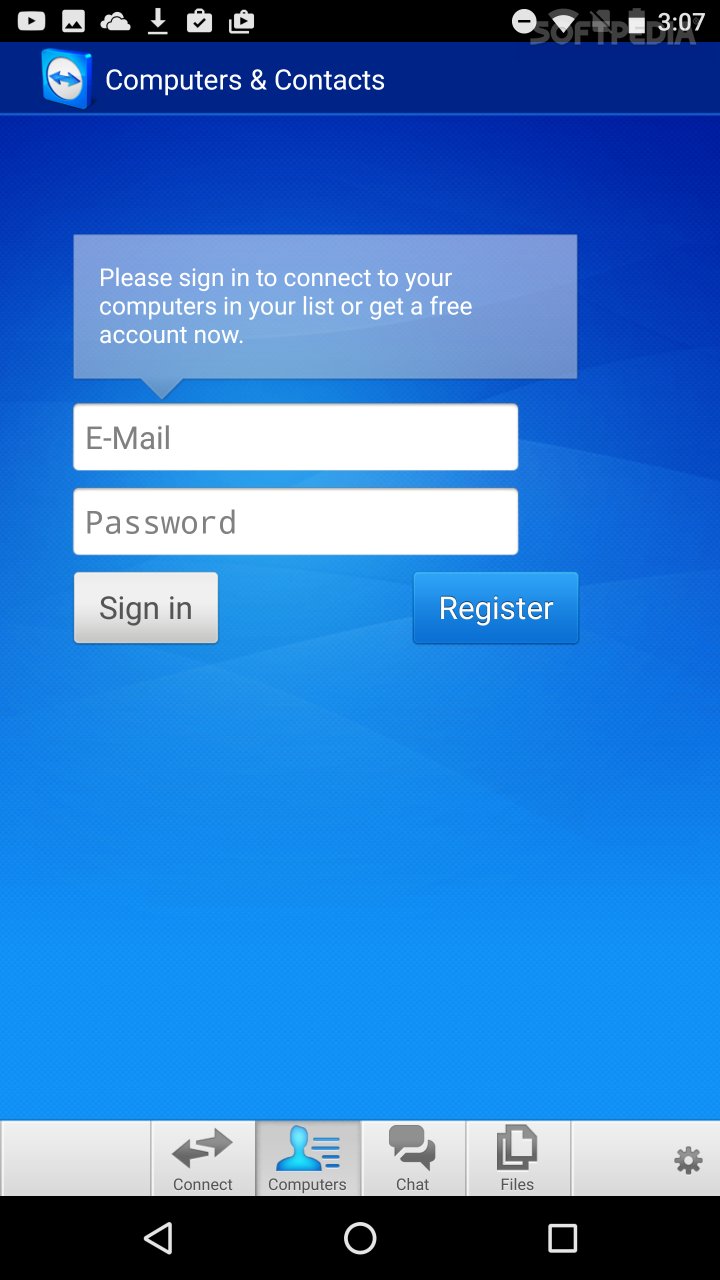Viewport: 720px width, 1280px height.
Task: Switch to the Connect tab
Action: [203, 1158]
